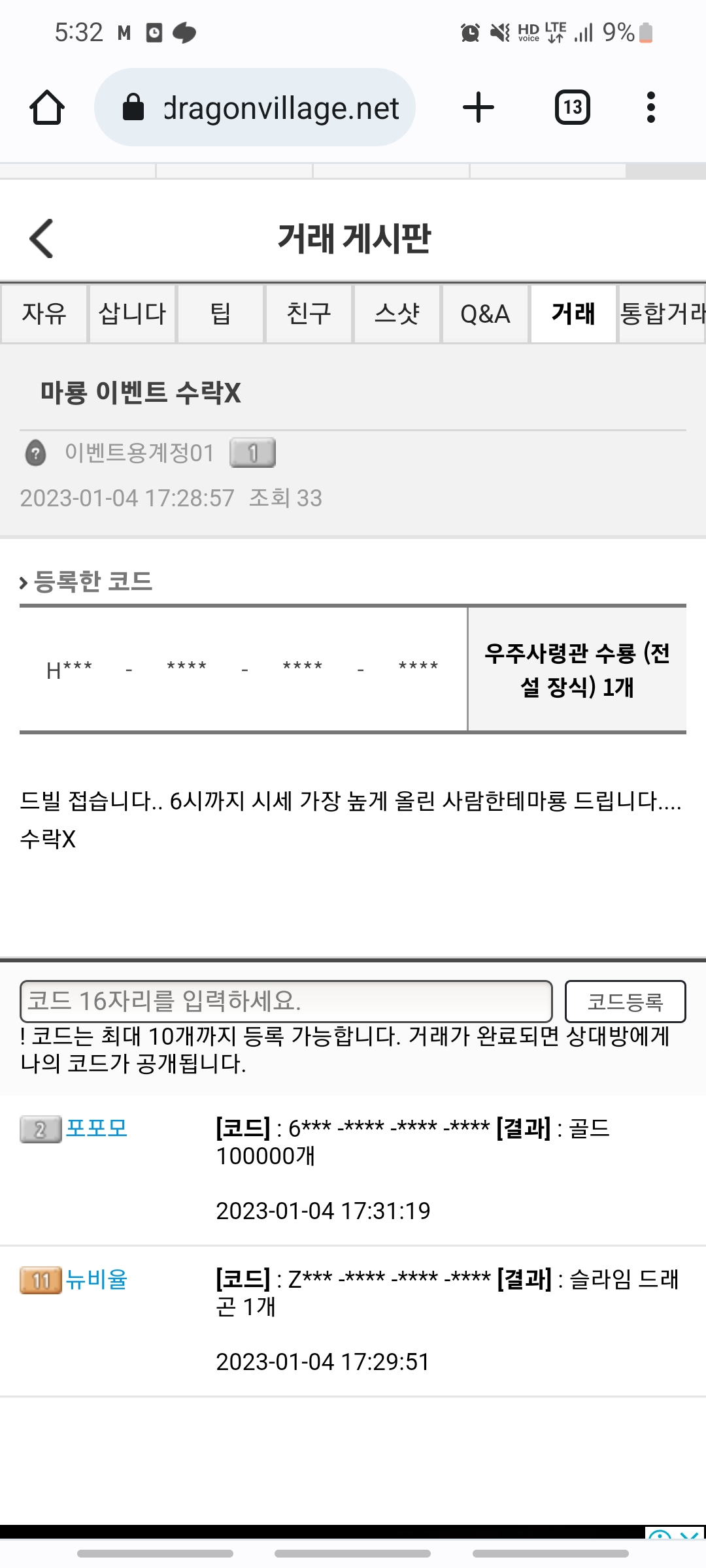Go back from 거래 게시판
The height and width of the screenshot is (1568, 706).
42,238
